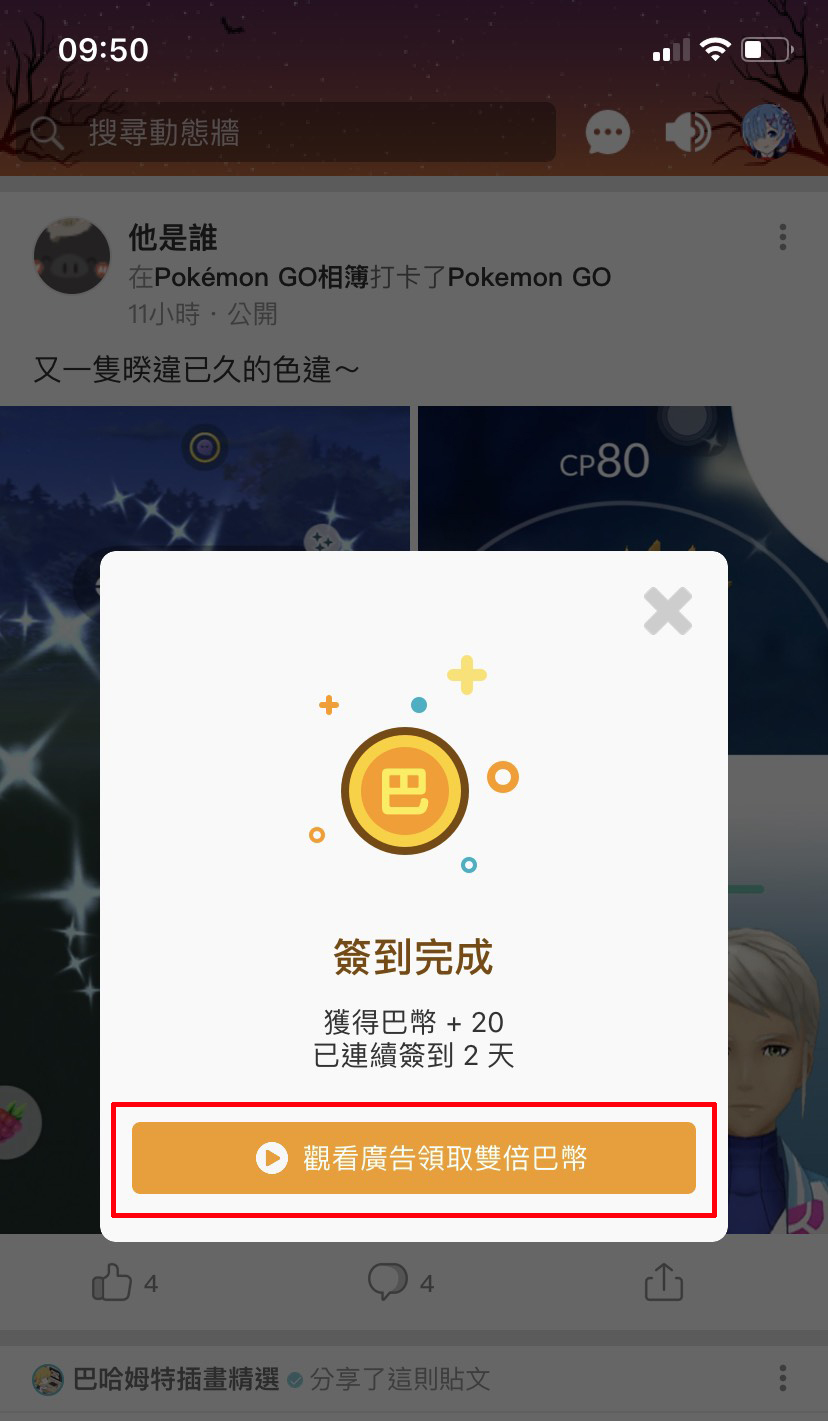
Task: Open the profile avatar in header
Action: tap(768, 130)
